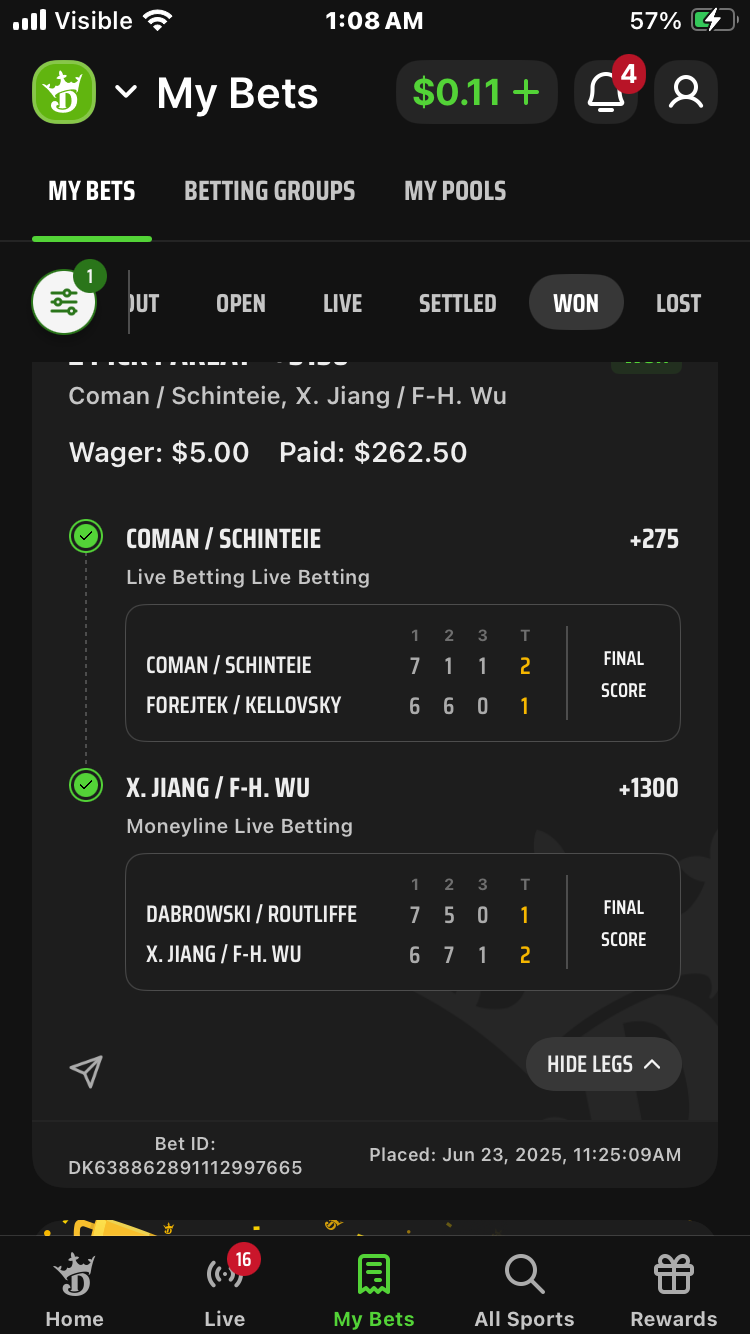Open the All Sports search tab
The image size is (750, 1334).
pyautogui.click(x=524, y=1290)
